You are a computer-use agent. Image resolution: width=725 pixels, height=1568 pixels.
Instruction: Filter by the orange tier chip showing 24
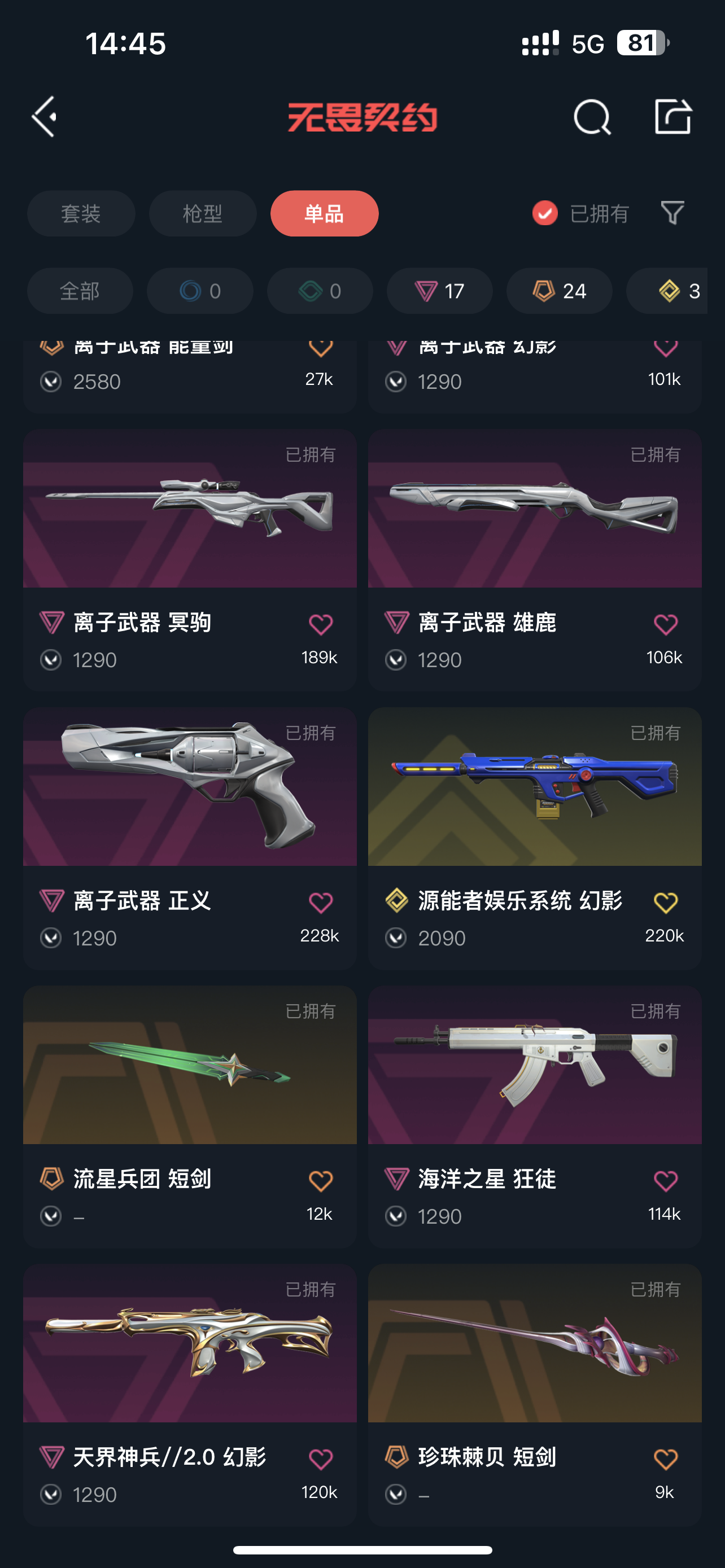point(560,291)
